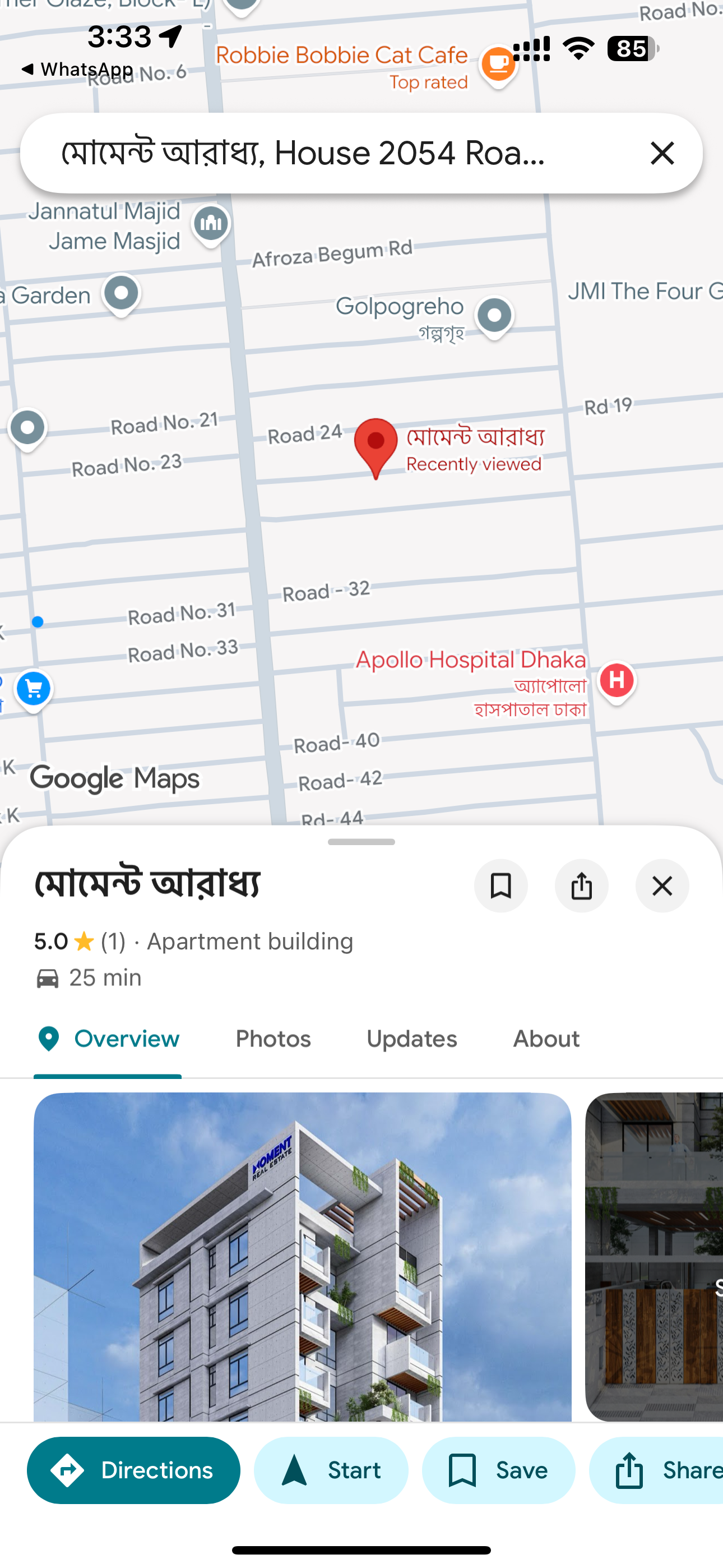
Task: Close the place details panel
Action: coord(662,886)
